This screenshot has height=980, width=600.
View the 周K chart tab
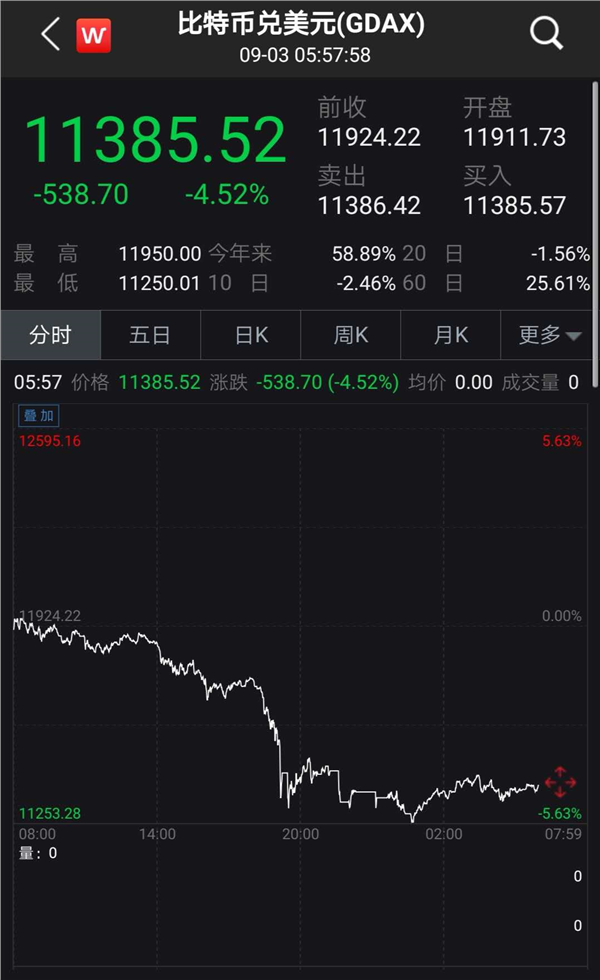(350, 335)
